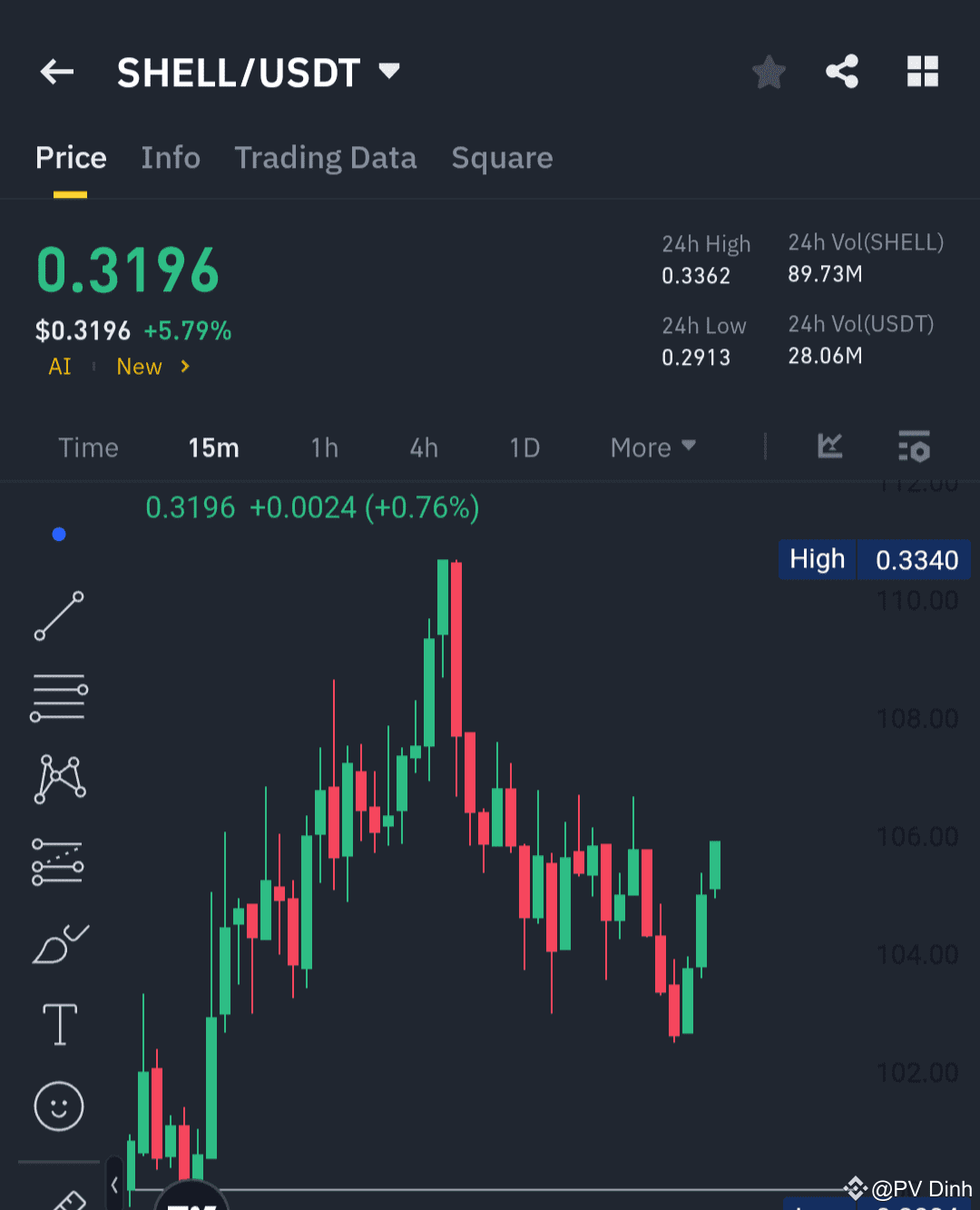This screenshot has height=1210, width=980.
Task: Open the indicator settings icon
Action: [x=914, y=447]
